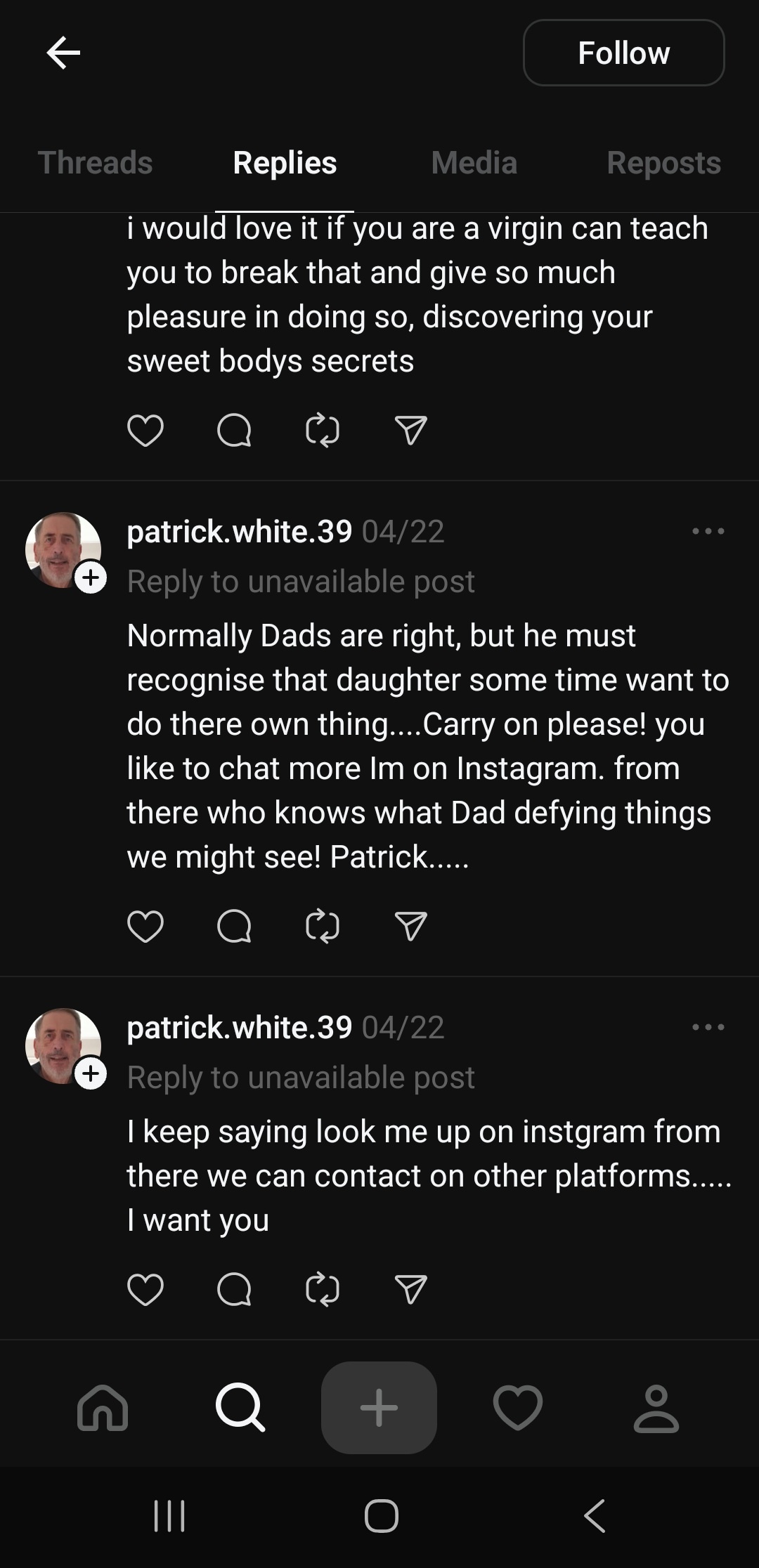This screenshot has width=759, height=1568.
Task: Like the "Normally Dads are right" reply
Action: click(145, 926)
